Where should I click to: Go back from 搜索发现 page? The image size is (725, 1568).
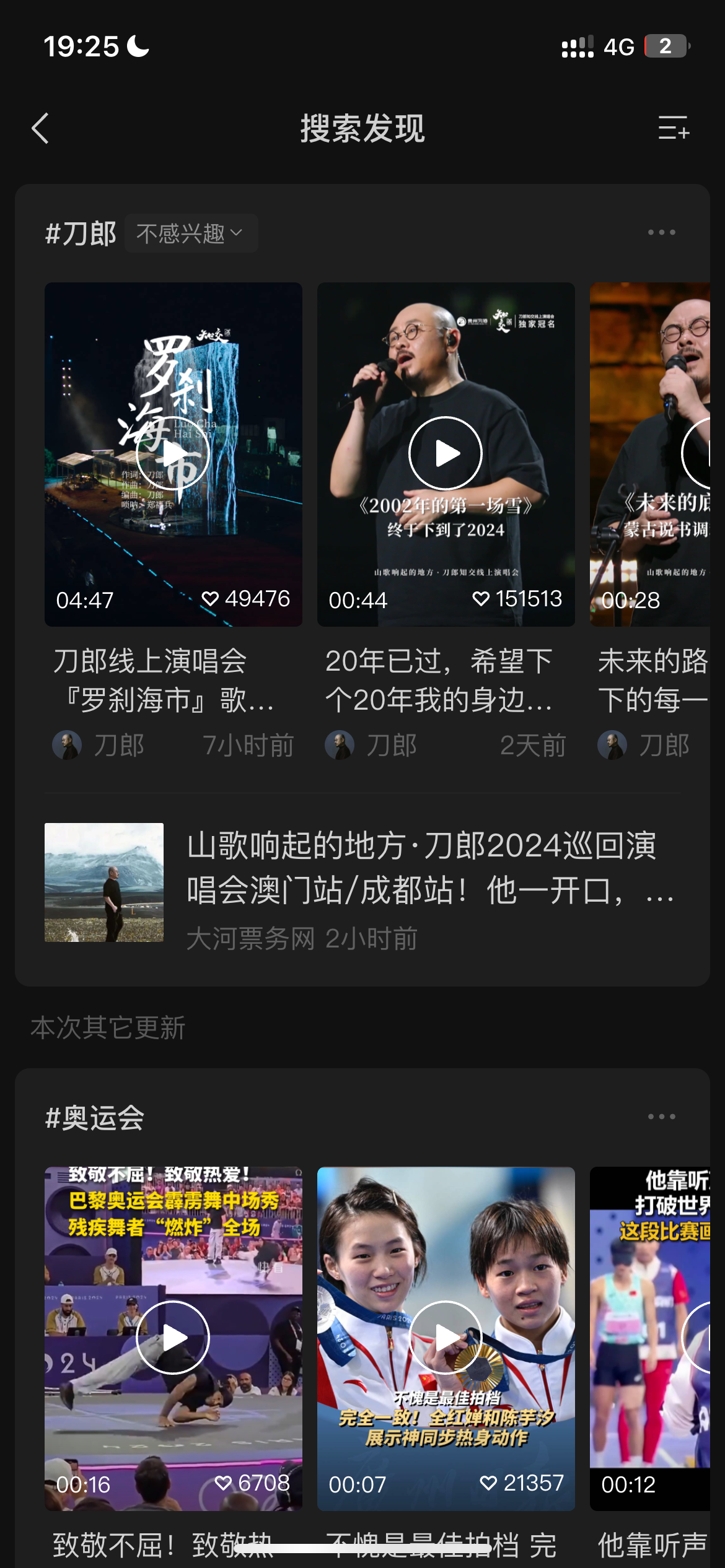pos(41,129)
